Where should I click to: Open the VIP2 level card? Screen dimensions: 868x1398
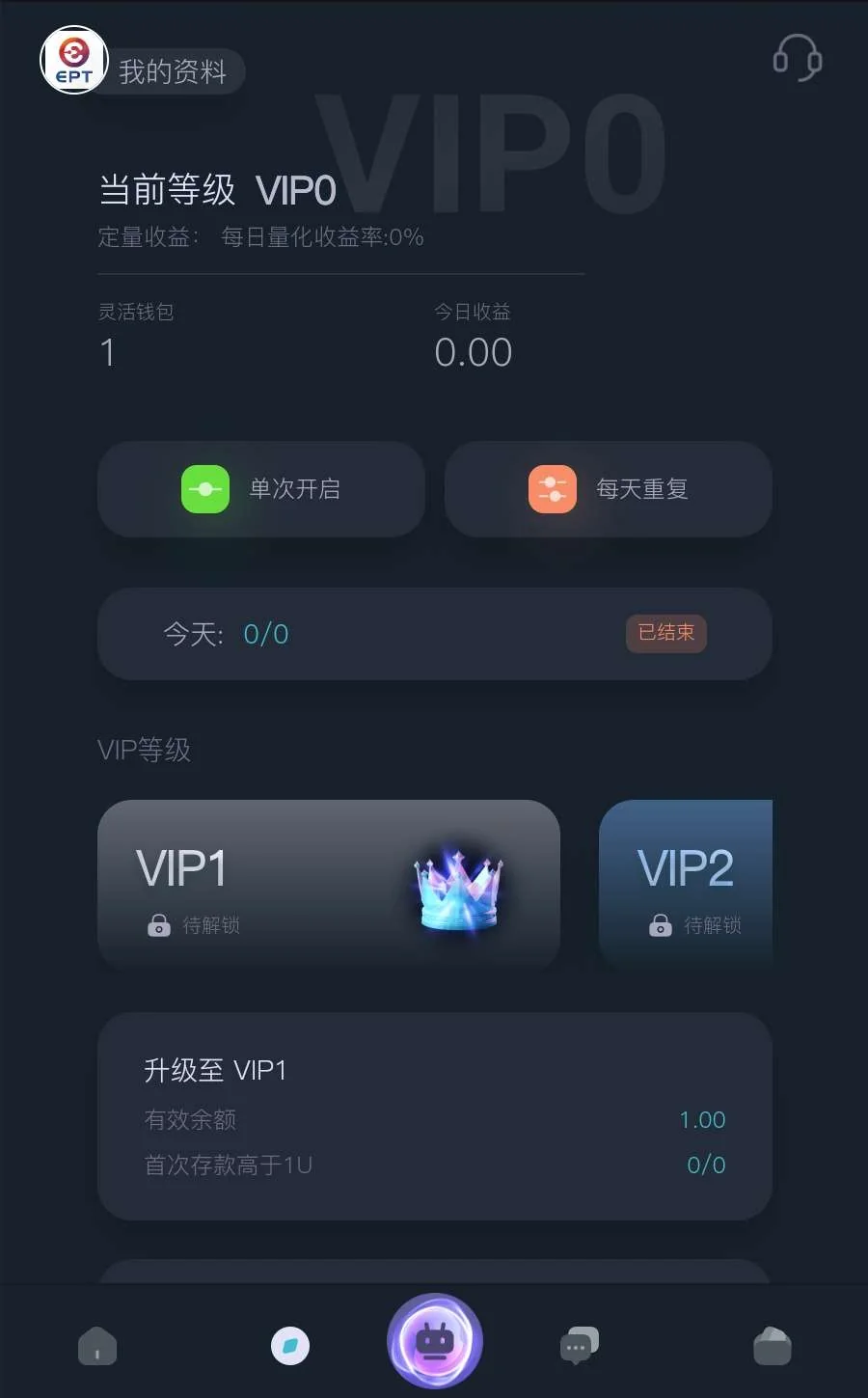click(686, 884)
